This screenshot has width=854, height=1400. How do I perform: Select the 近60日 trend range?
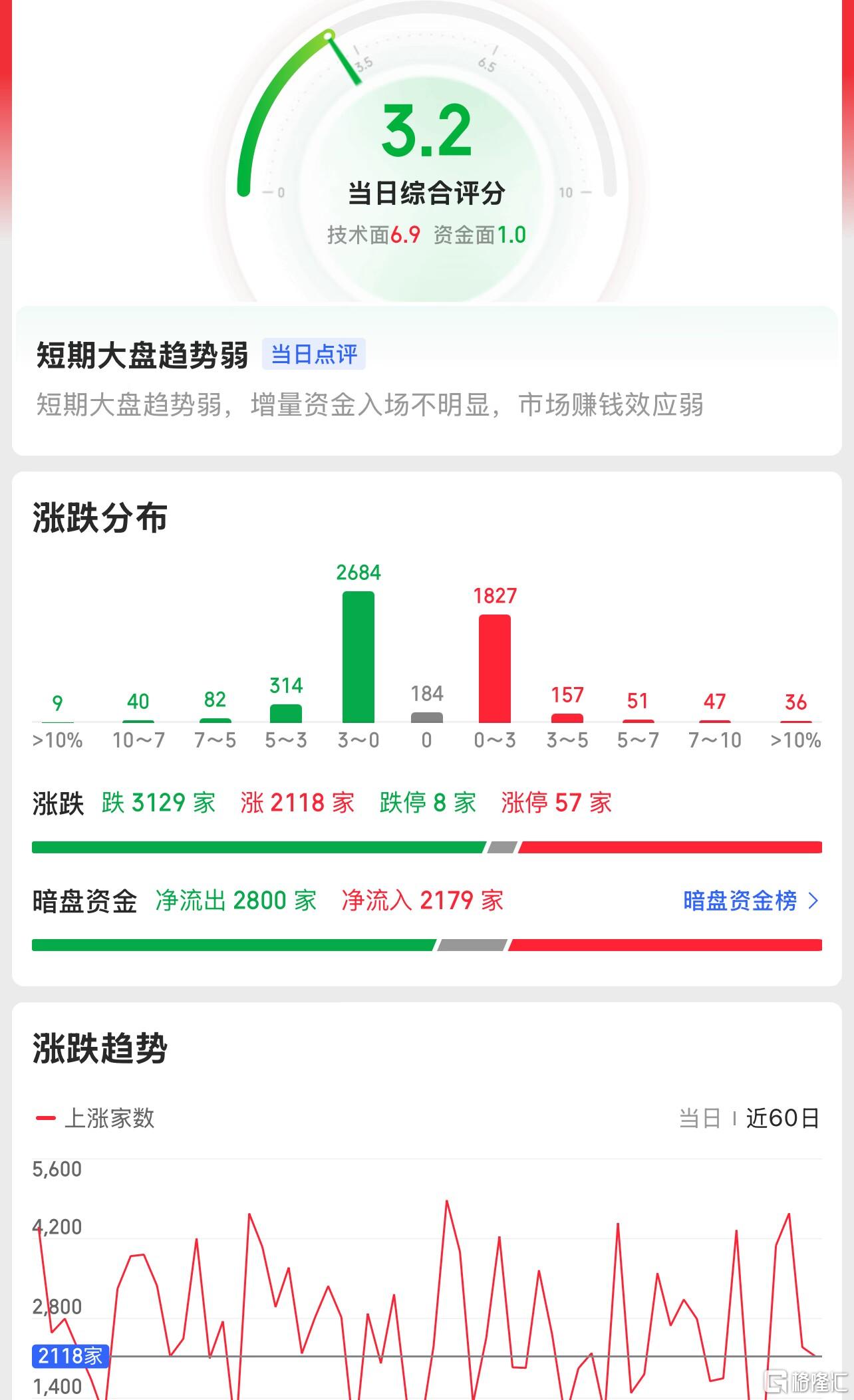(x=782, y=1119)
